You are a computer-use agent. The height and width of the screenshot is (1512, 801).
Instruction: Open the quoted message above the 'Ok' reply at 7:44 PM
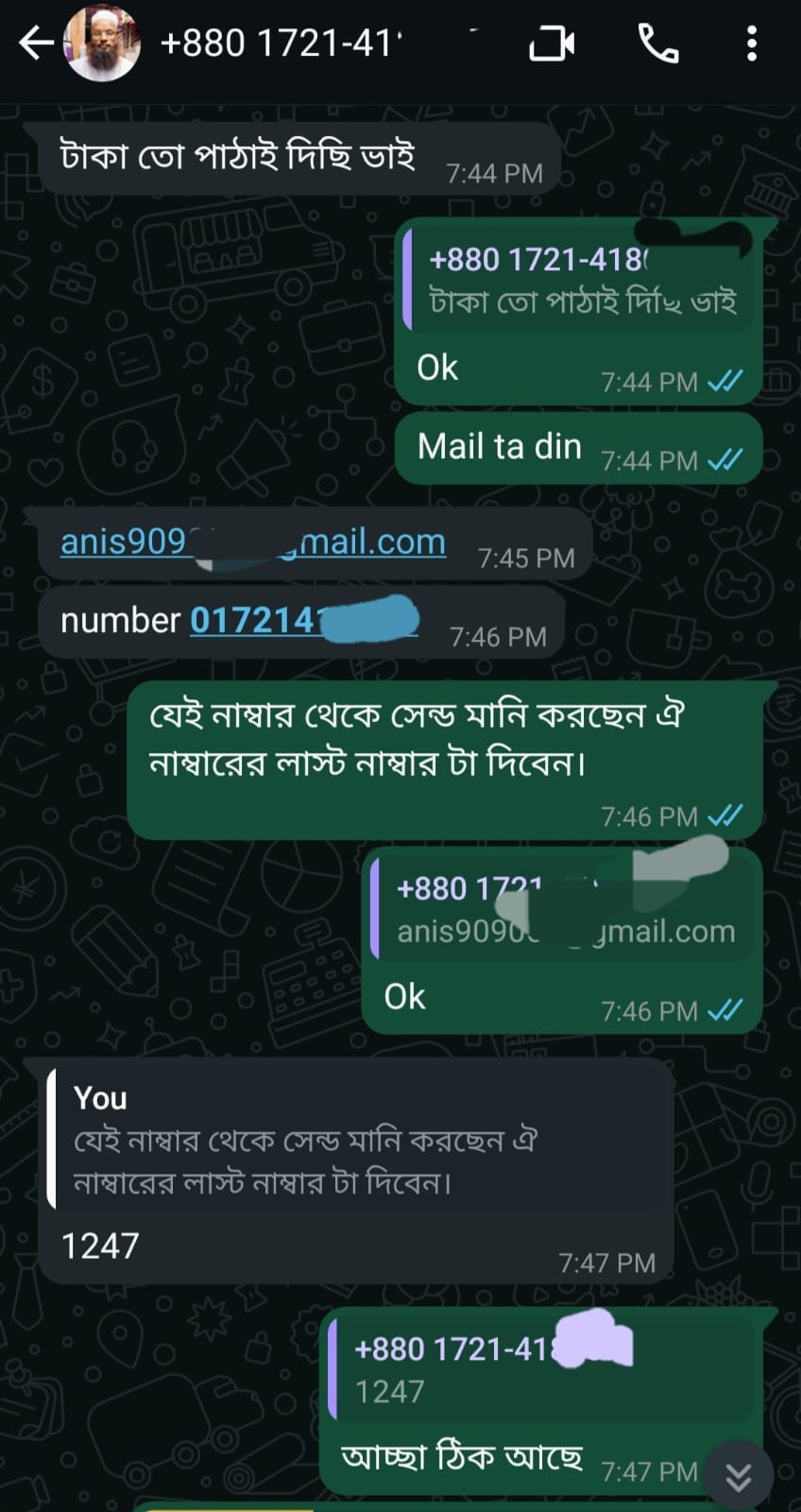[583, 281]
